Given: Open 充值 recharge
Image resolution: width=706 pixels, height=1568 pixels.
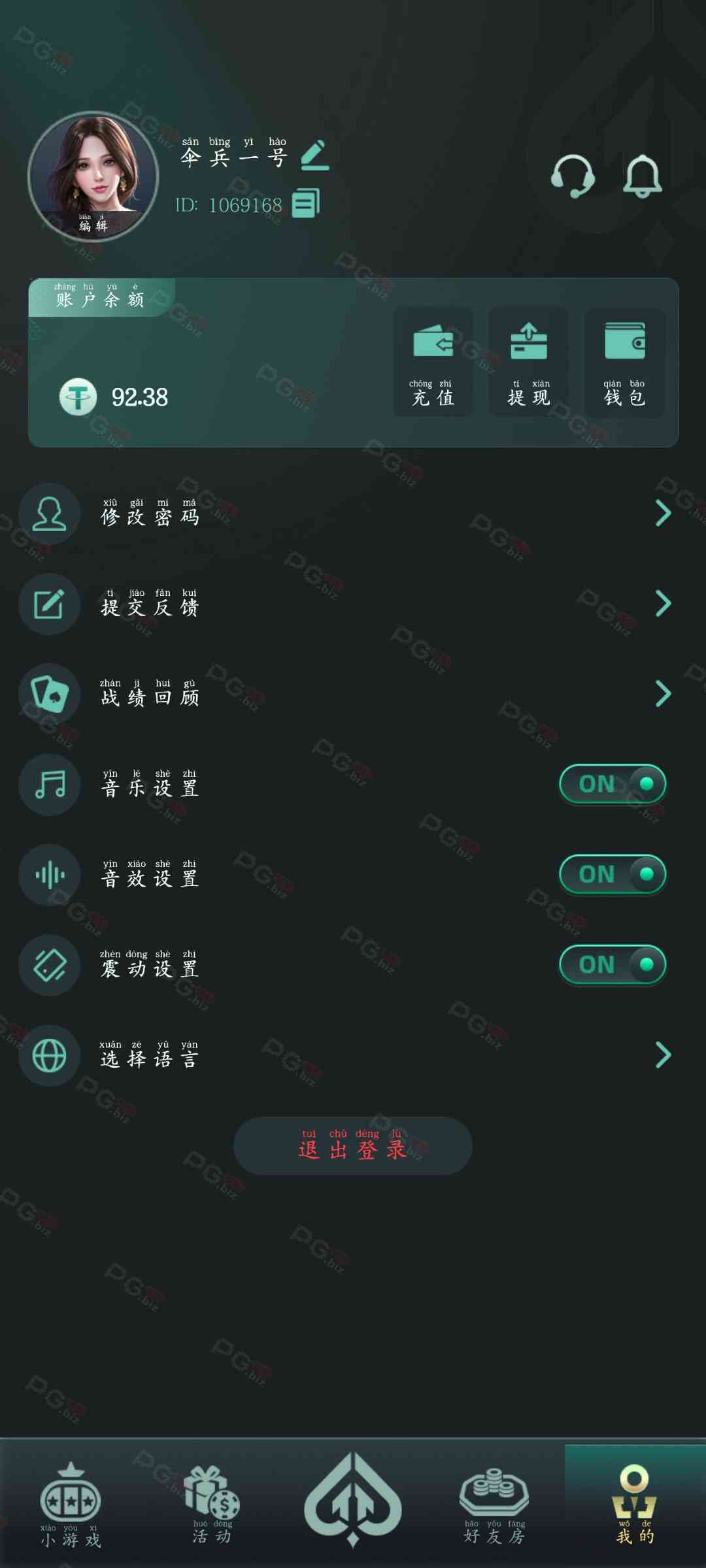Looking at the screenshot, I should click(433, 362).
